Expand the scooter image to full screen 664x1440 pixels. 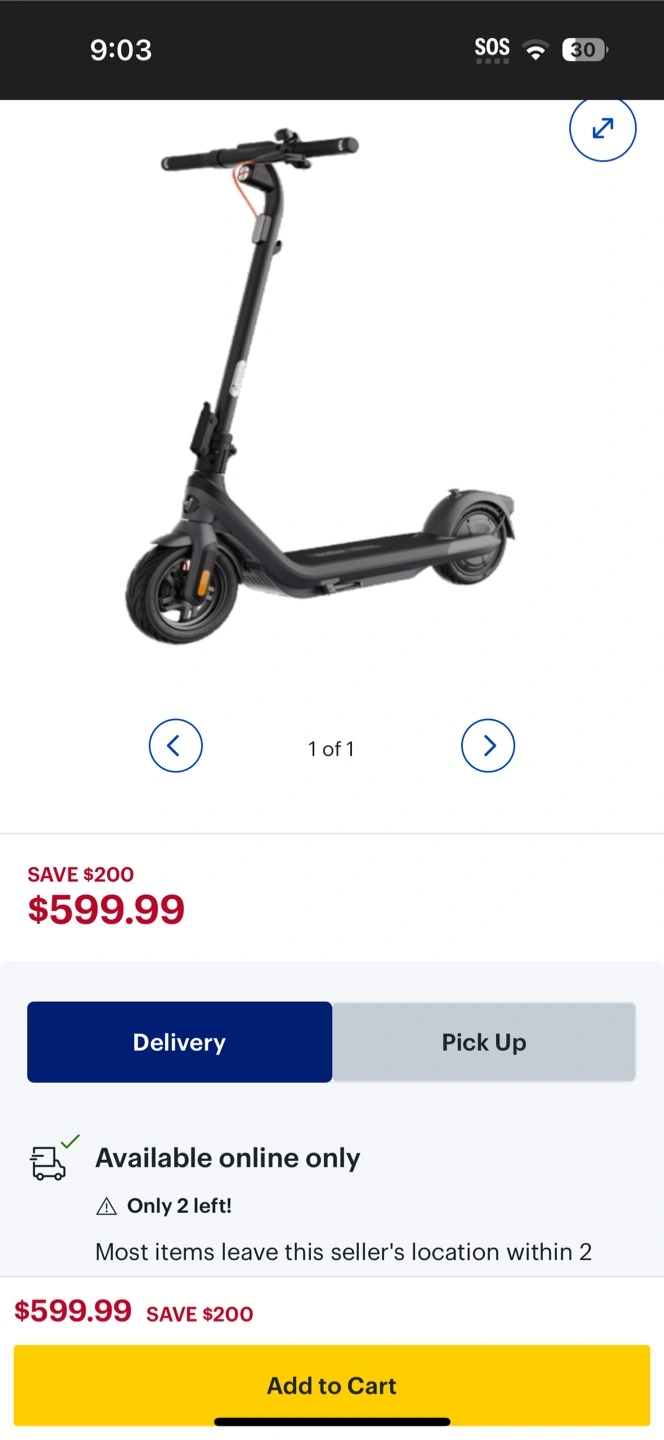click(602, 128)
